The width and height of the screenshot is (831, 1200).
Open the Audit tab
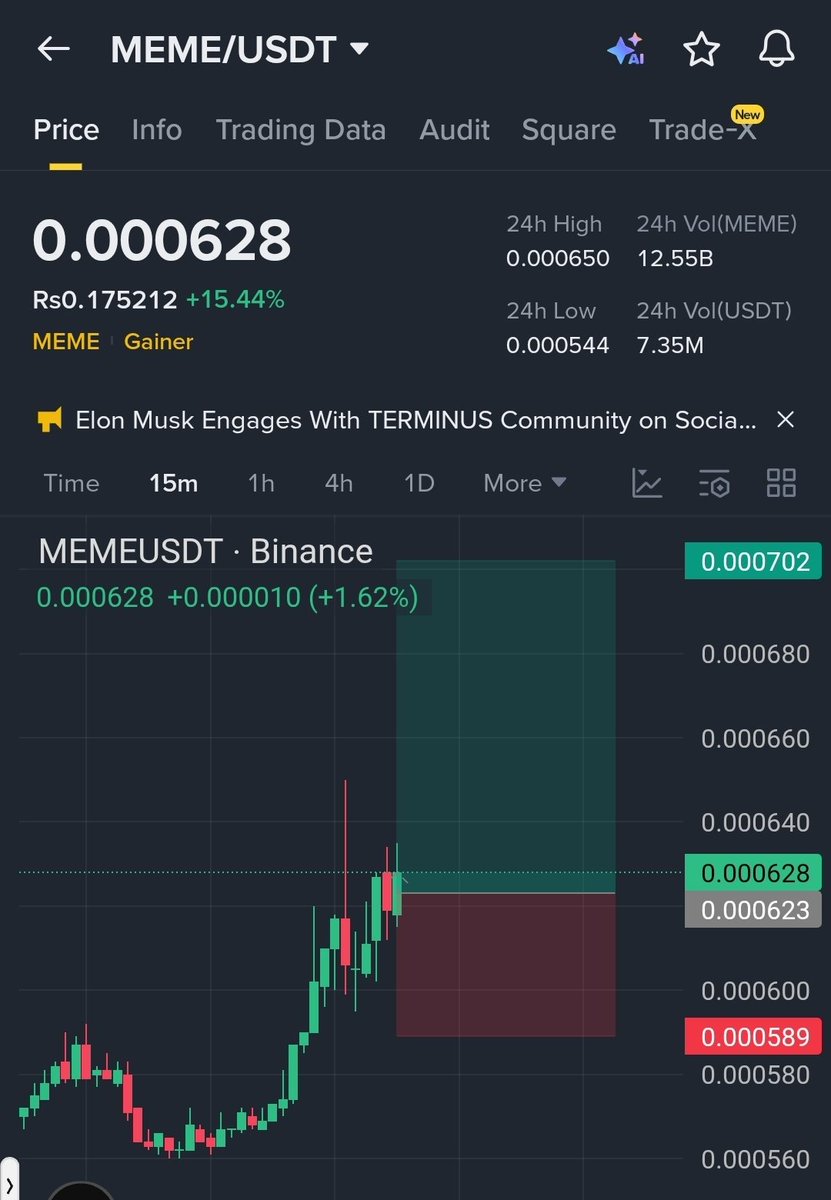(x=454, y=130)
